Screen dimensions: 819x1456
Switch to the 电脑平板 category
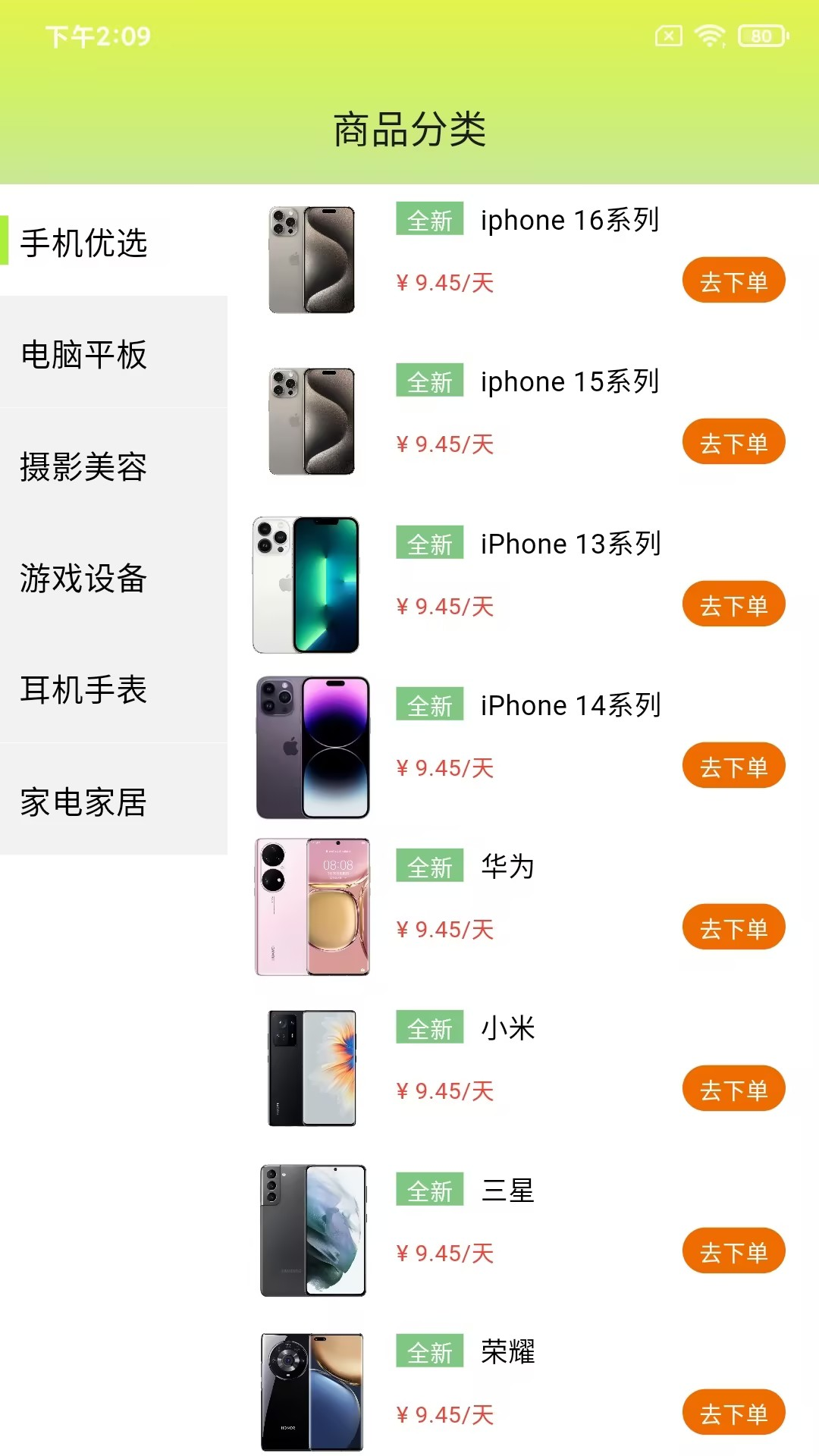(83, 354)
